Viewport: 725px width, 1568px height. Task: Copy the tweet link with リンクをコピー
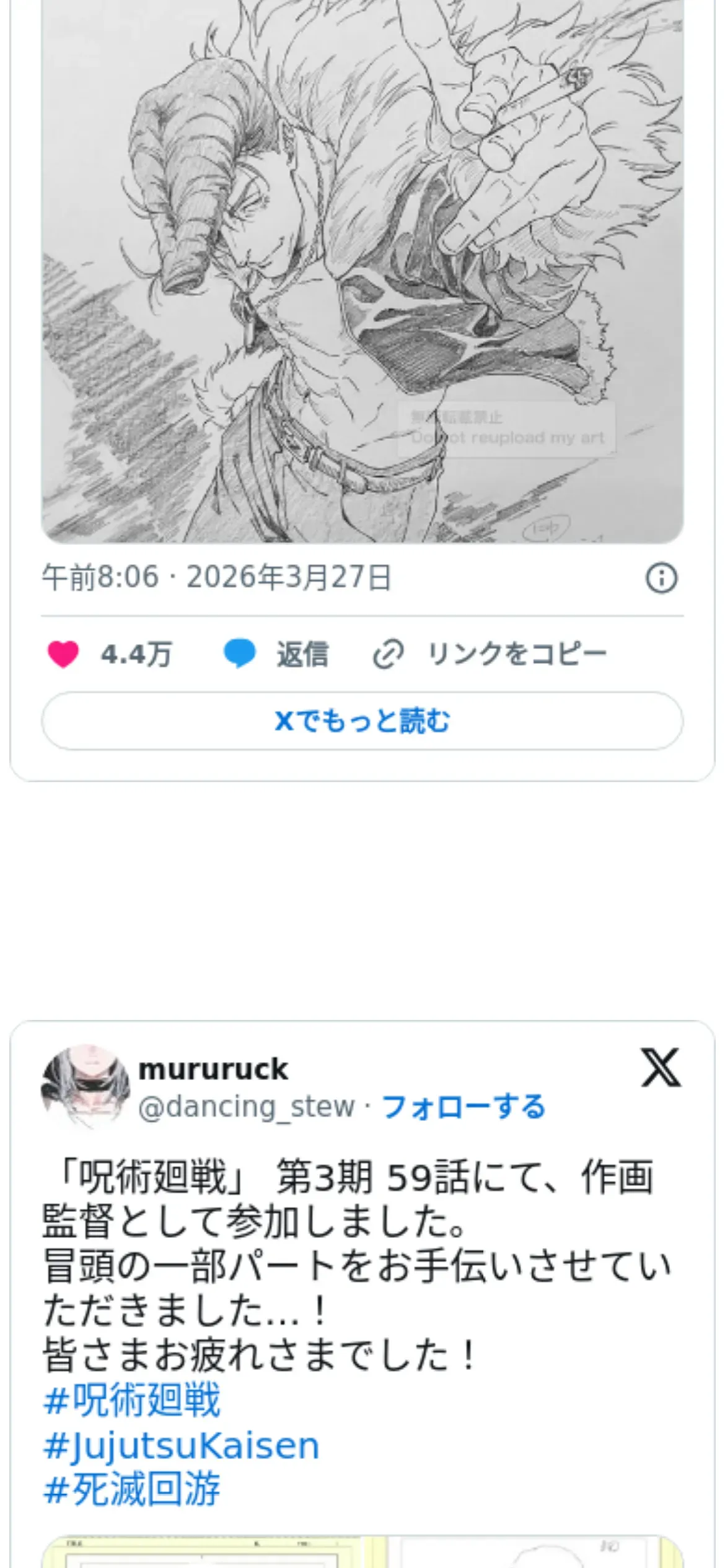point(490,655)
